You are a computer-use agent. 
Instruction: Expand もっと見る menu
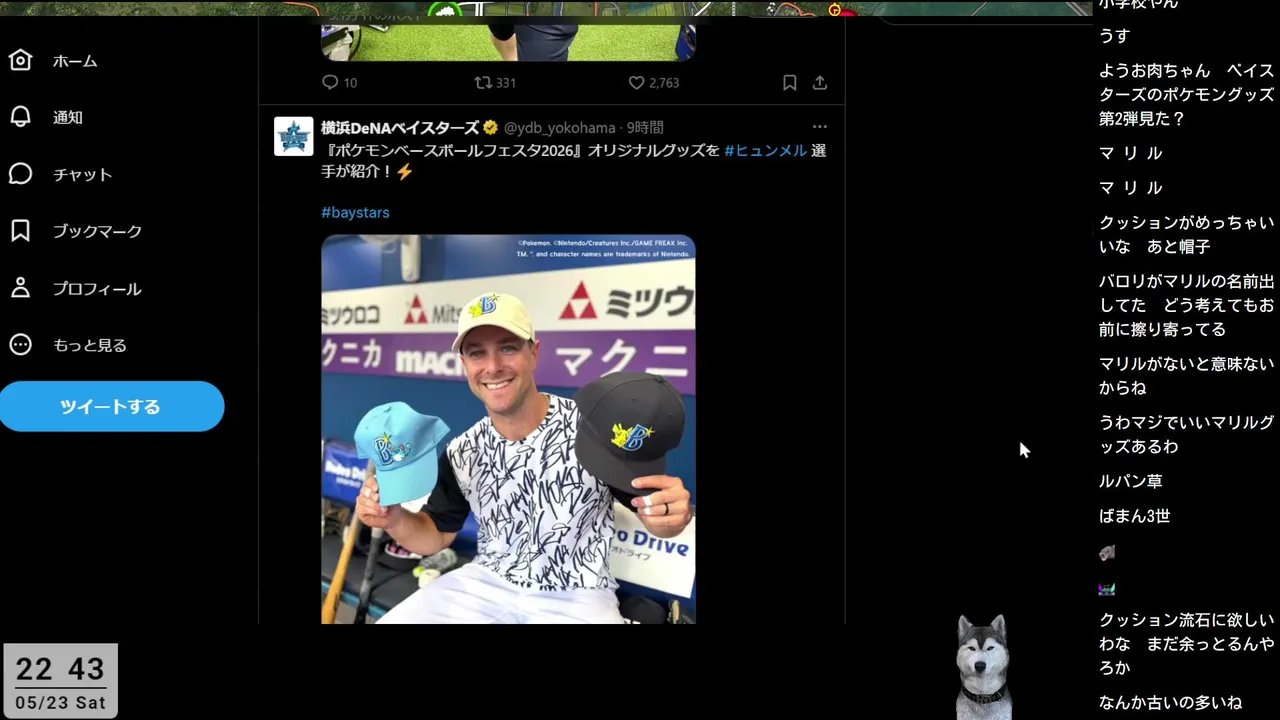(68, 345)
